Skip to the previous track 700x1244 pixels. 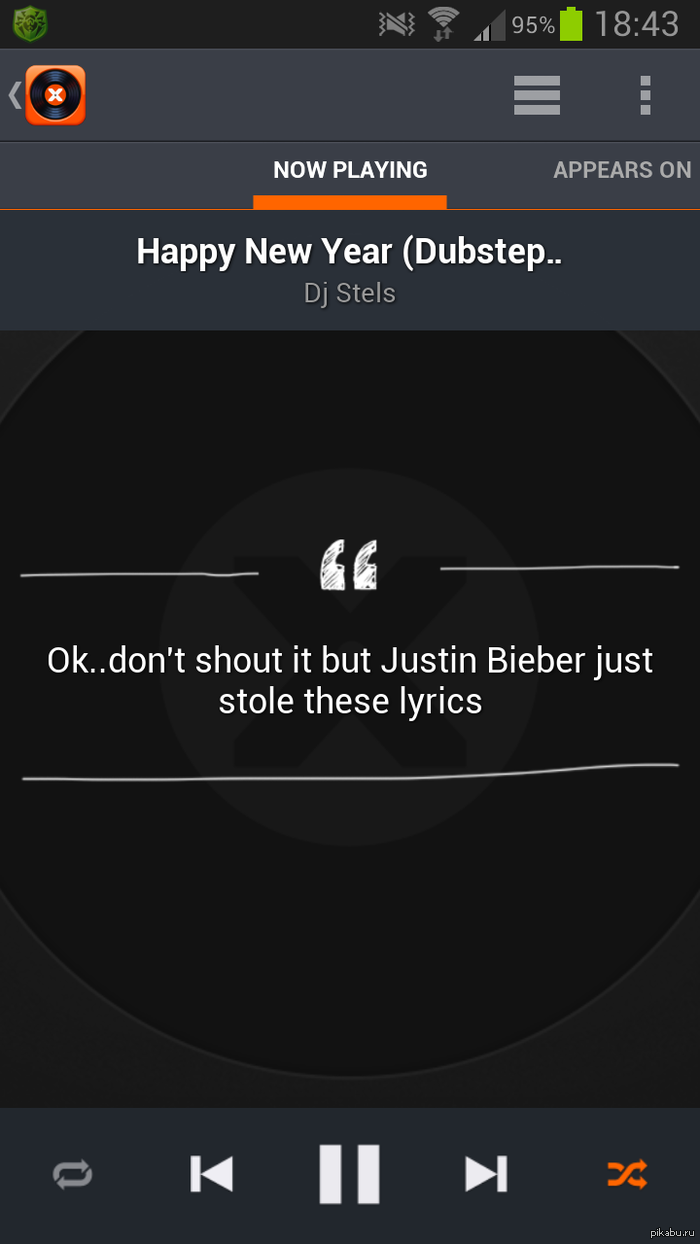[211, 1173]
